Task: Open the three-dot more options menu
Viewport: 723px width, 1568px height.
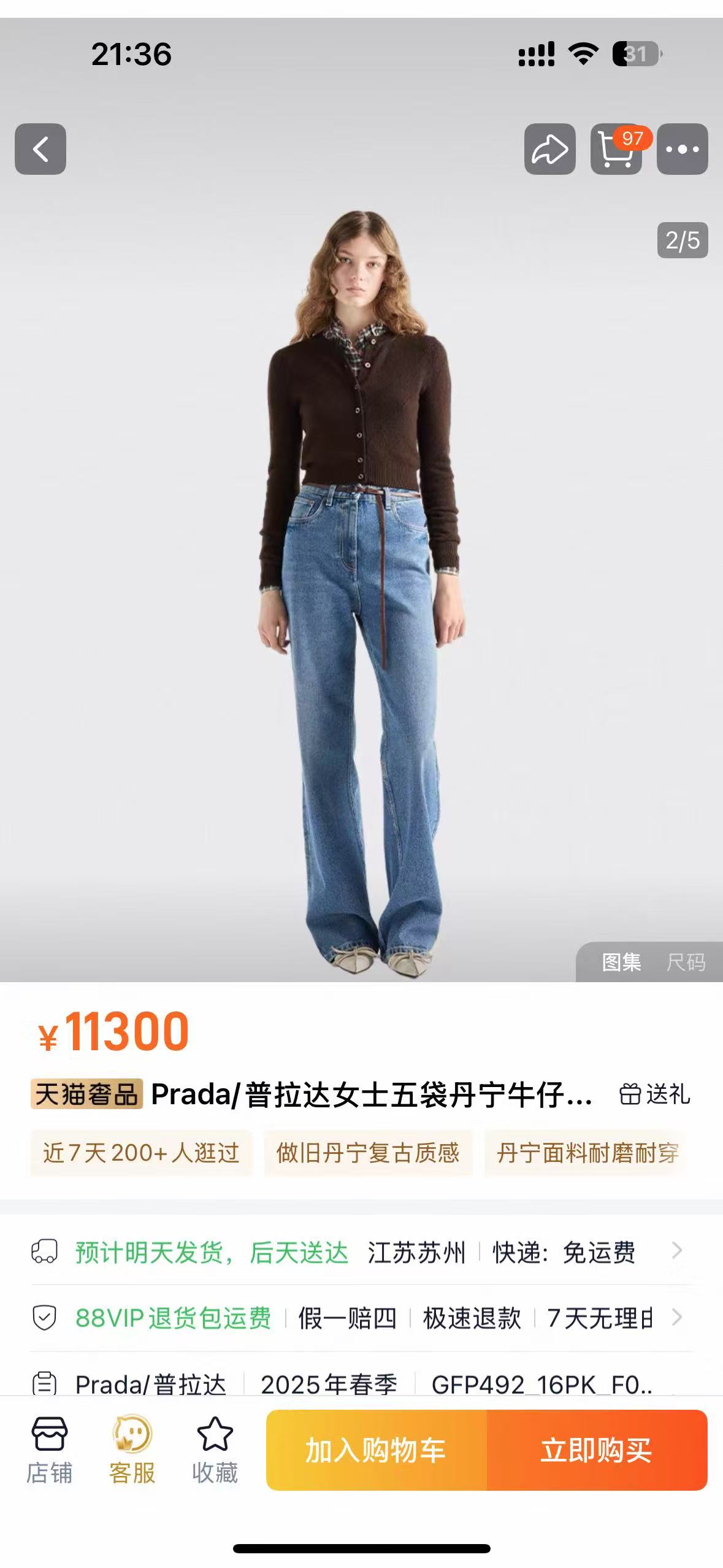Action: pos(682,149)
